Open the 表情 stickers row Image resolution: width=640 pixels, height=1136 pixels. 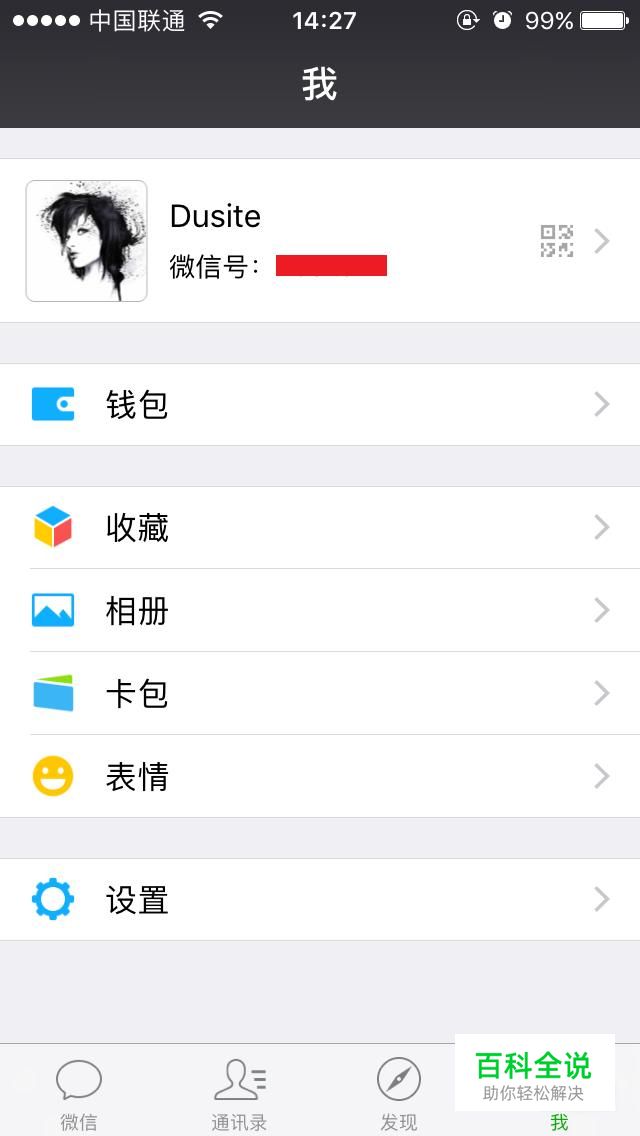320,777
